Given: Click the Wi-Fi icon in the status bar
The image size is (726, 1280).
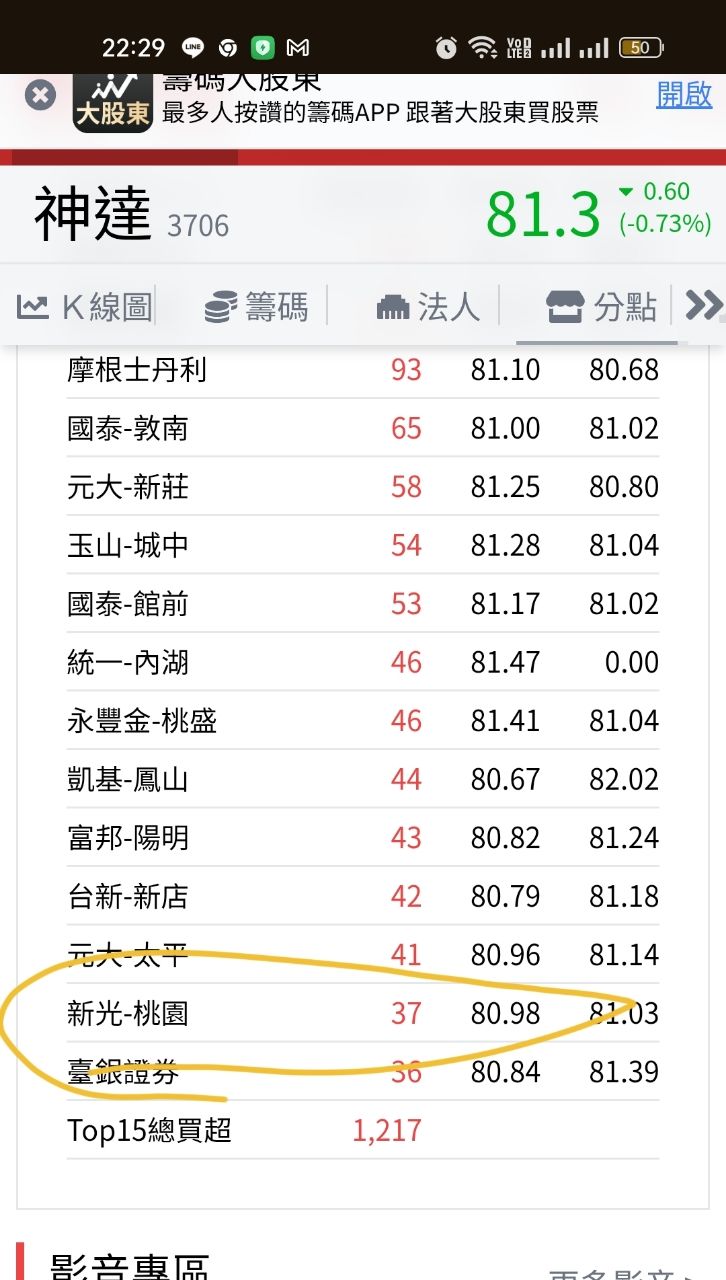Looking at the screenshot, I should tap(481, 46).
